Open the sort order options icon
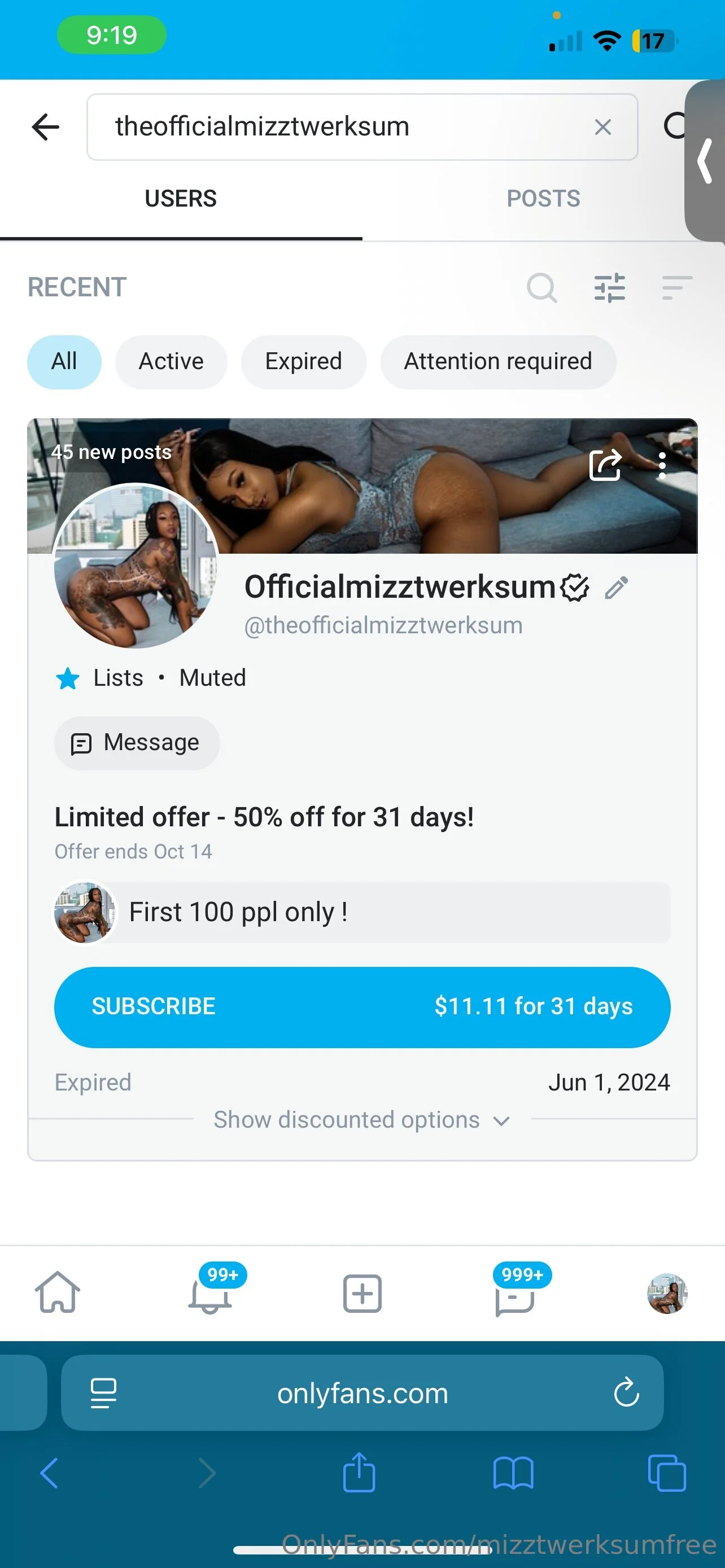 pyautogui.click(x=676, y=287)
